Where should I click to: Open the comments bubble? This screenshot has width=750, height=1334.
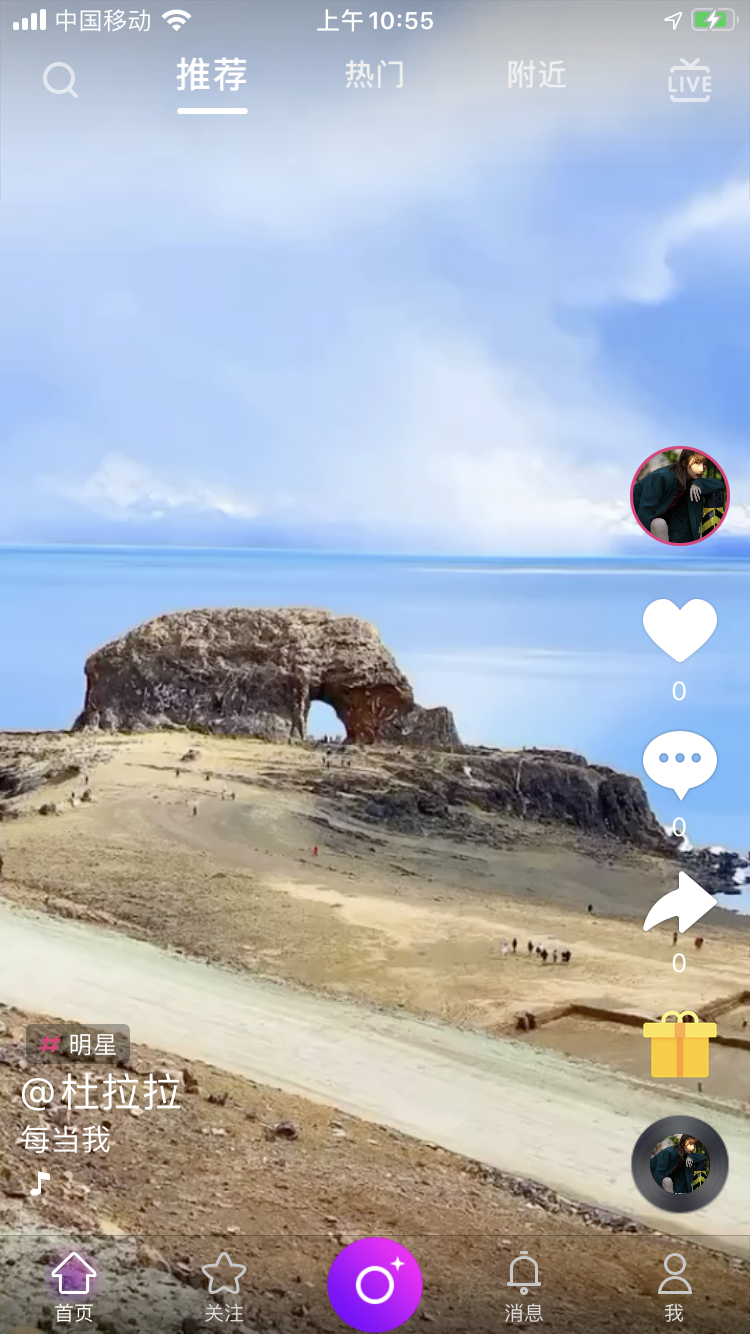[680, 763]
